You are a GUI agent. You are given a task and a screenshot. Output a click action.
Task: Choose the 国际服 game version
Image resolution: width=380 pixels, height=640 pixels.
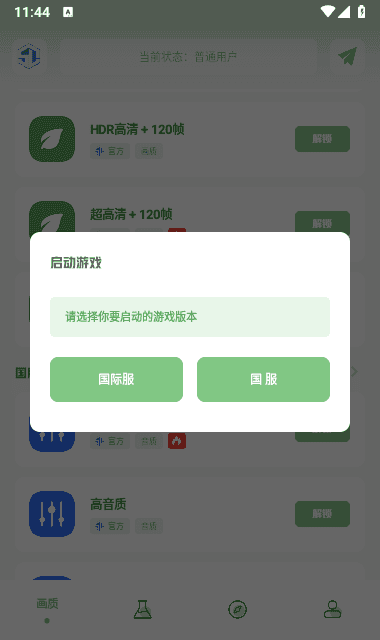pos(116,379)
